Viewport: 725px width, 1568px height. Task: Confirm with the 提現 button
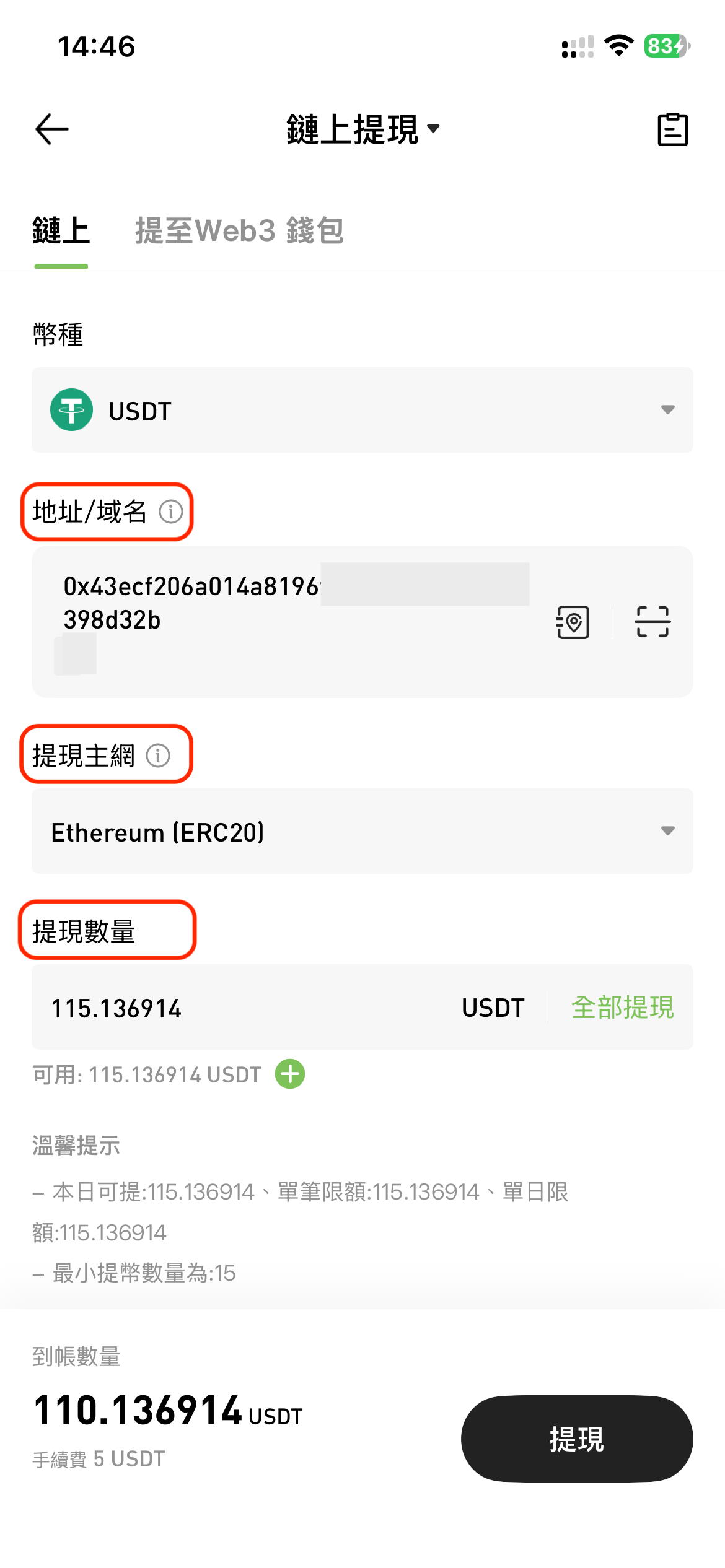(x=576, y=1439)
